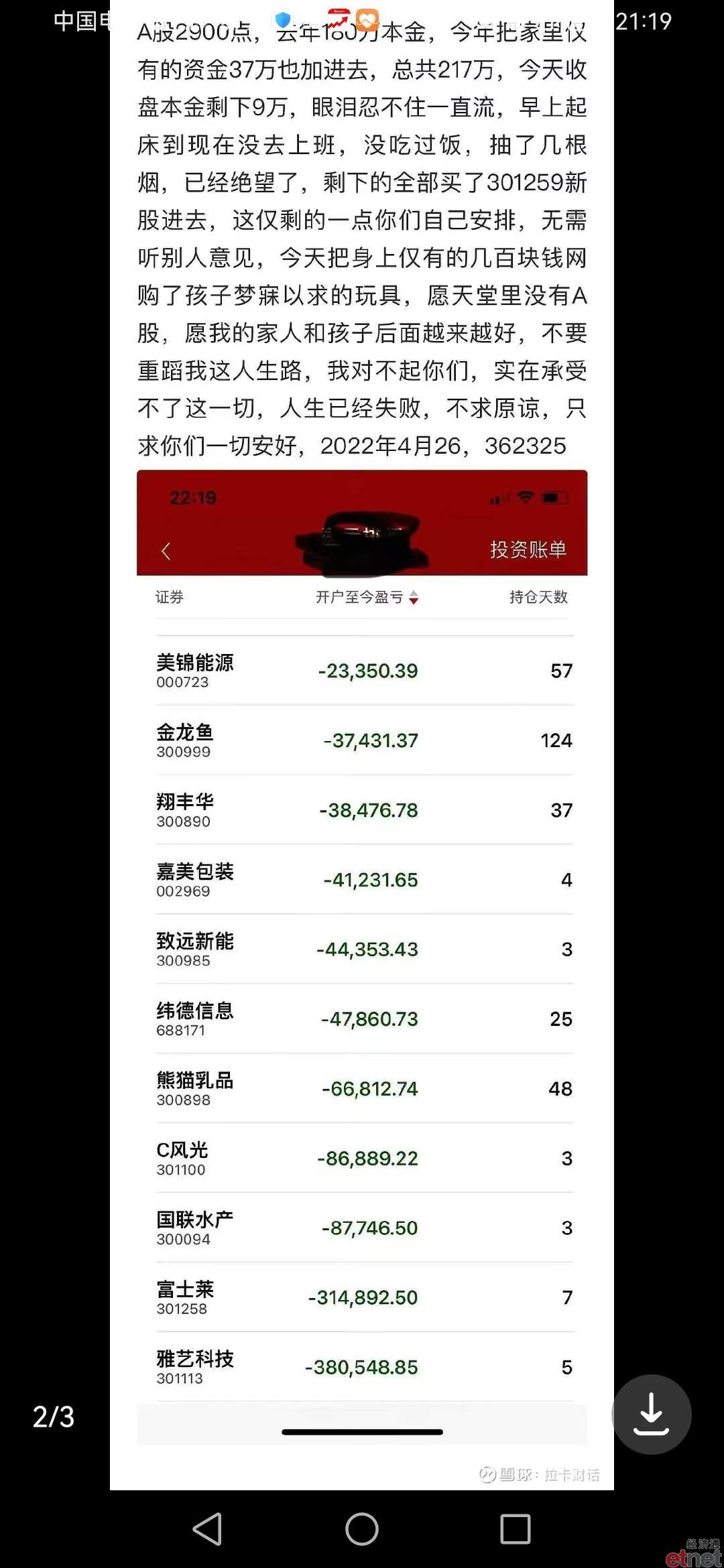Download the image with the download button

(651, 1415)
